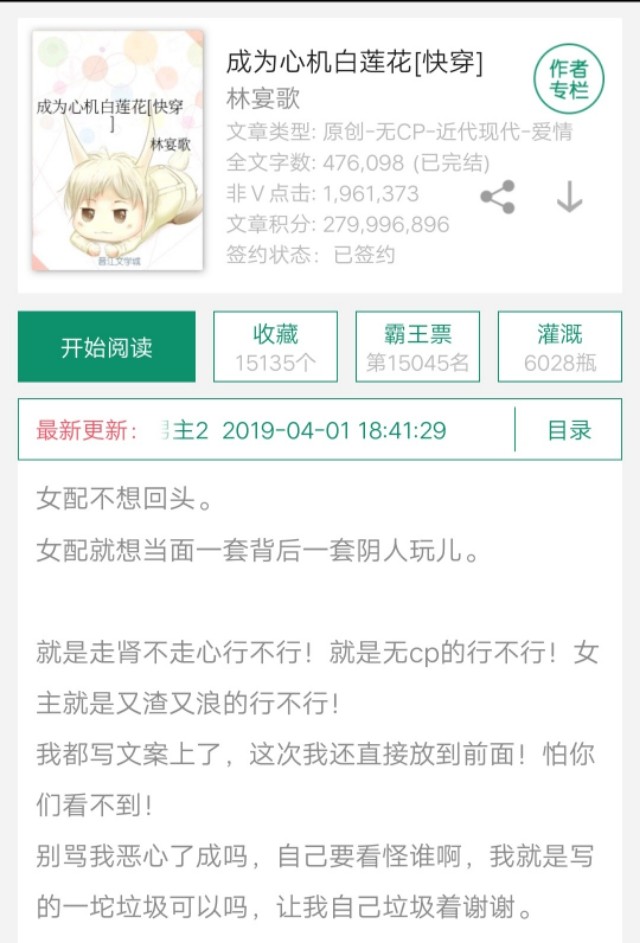Open the 霸王票 ticket button
640x943 pixels.
click(x=417, y=347)
